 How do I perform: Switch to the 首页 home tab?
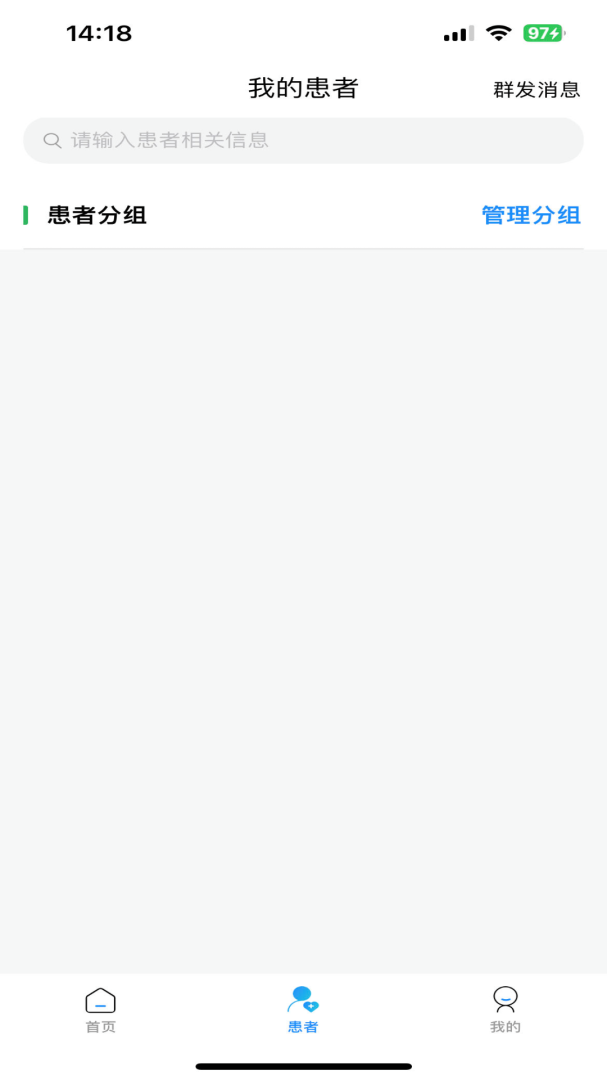[101, 1009]
